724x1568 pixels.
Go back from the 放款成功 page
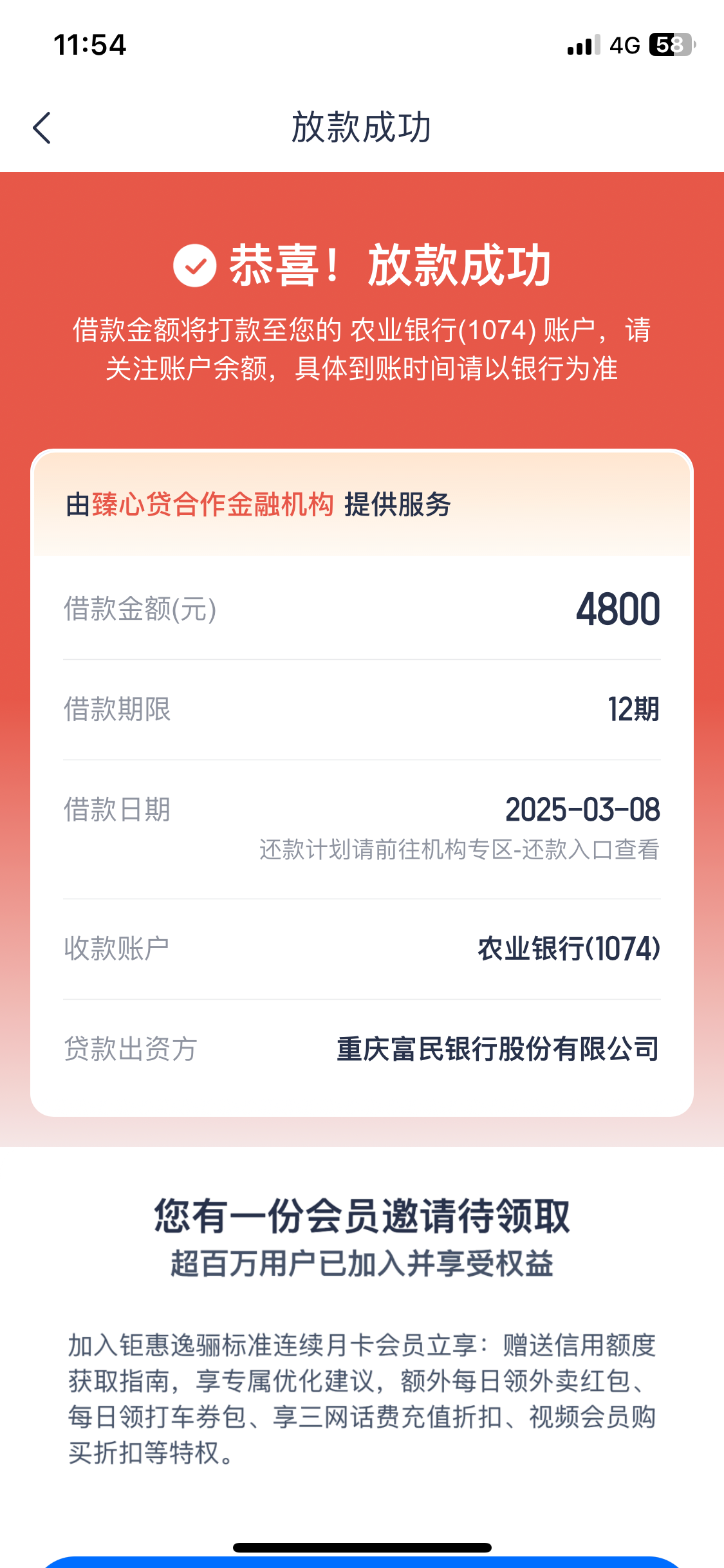point(42,127)
